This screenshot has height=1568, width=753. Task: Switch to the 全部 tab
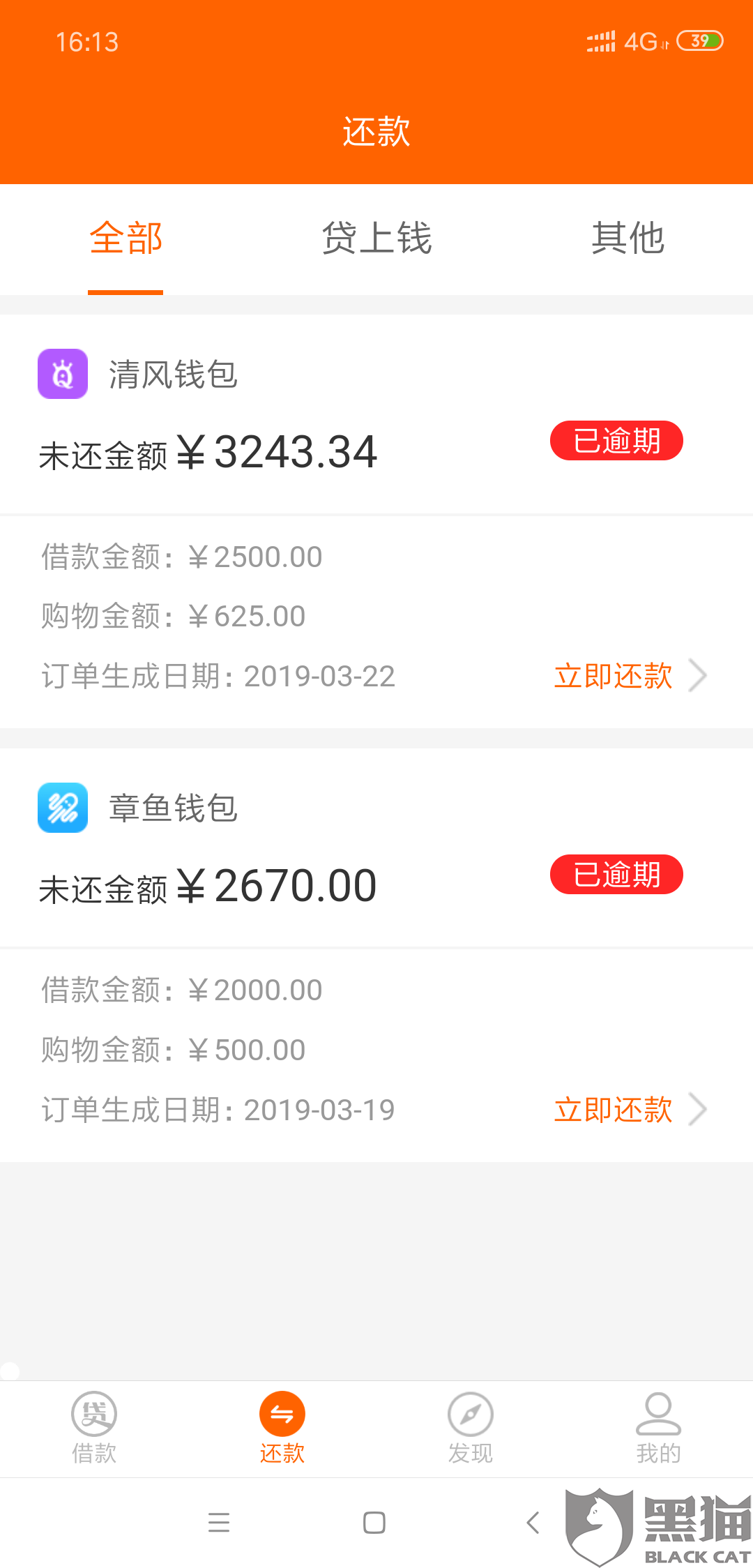pyautogui.click(x=125, y=239)
